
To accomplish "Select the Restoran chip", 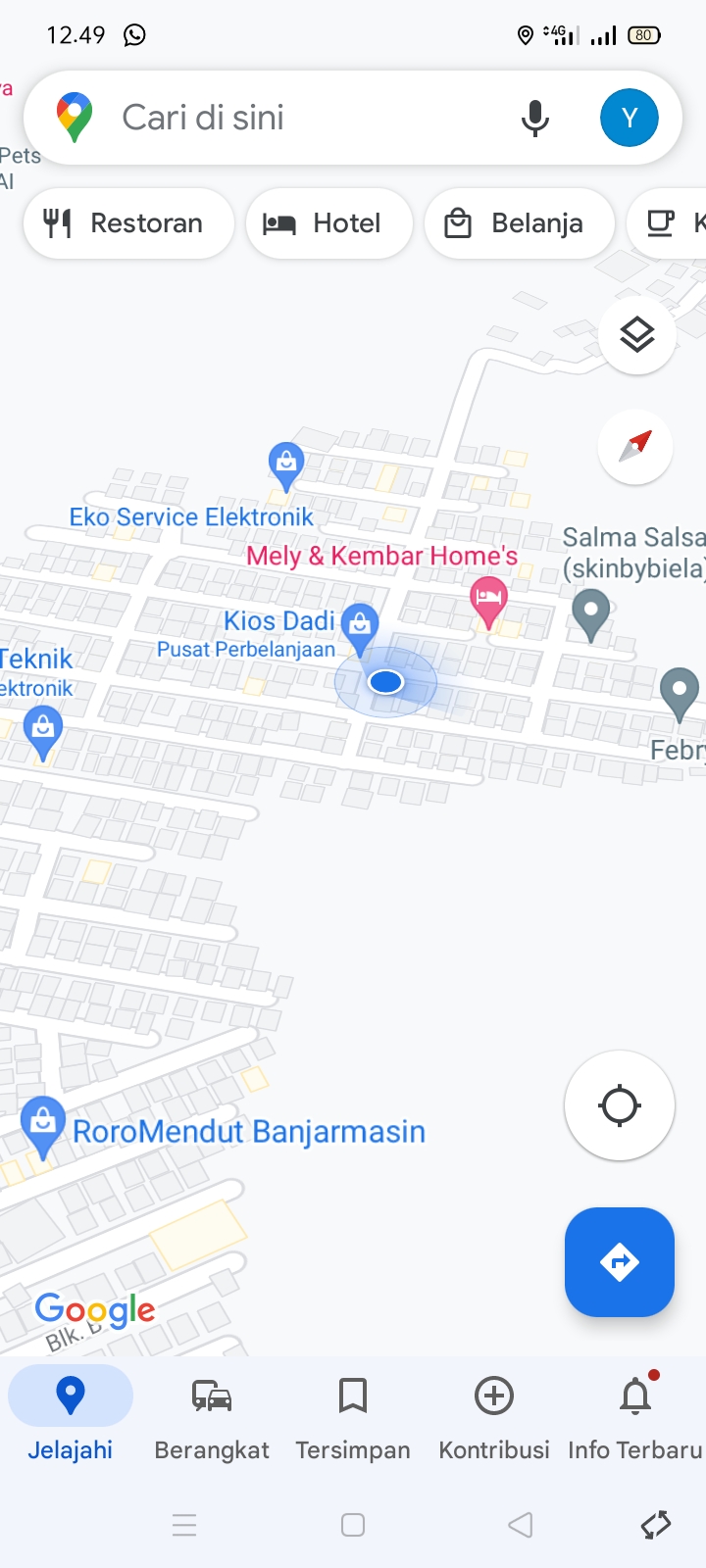I will coord(128,223).
